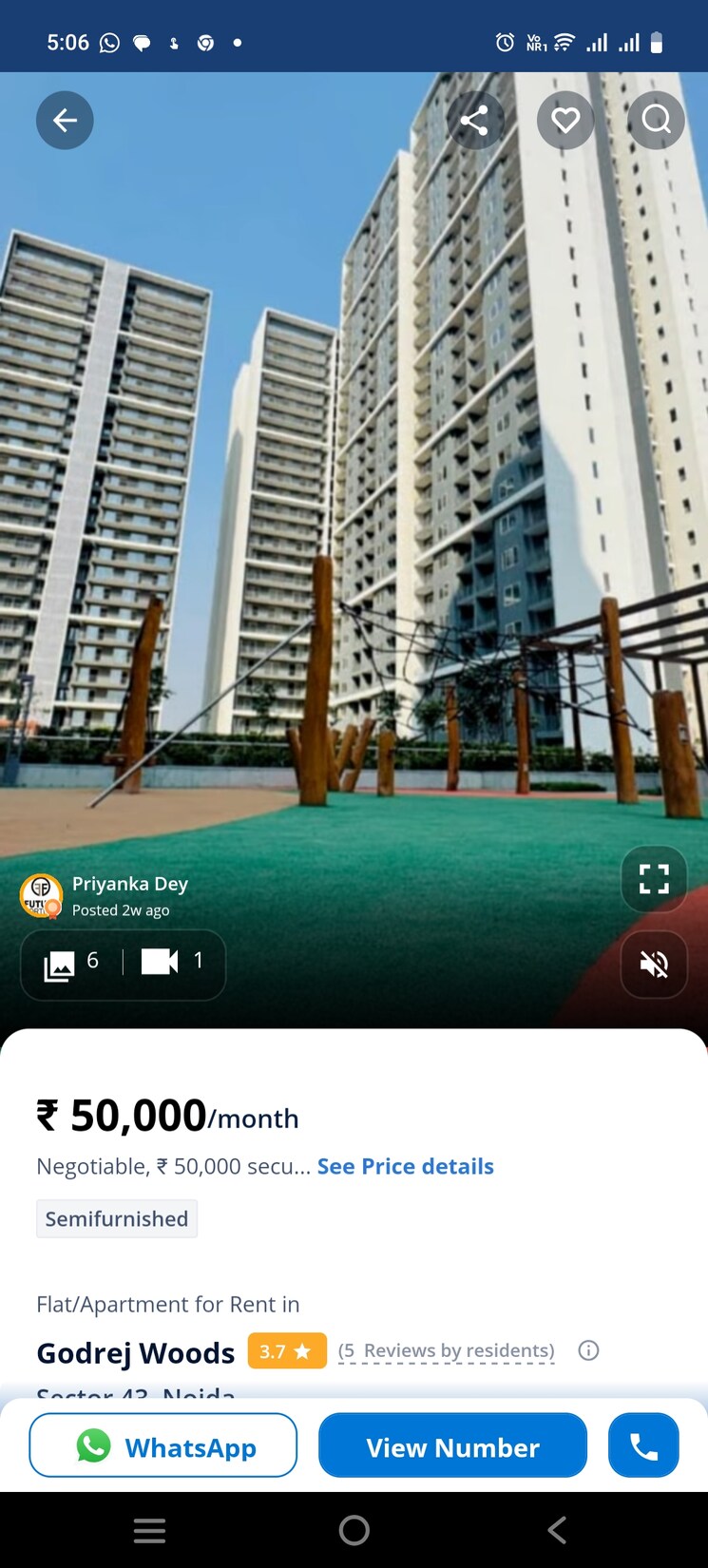Unmute the listing video

click(x=654, y=965)
